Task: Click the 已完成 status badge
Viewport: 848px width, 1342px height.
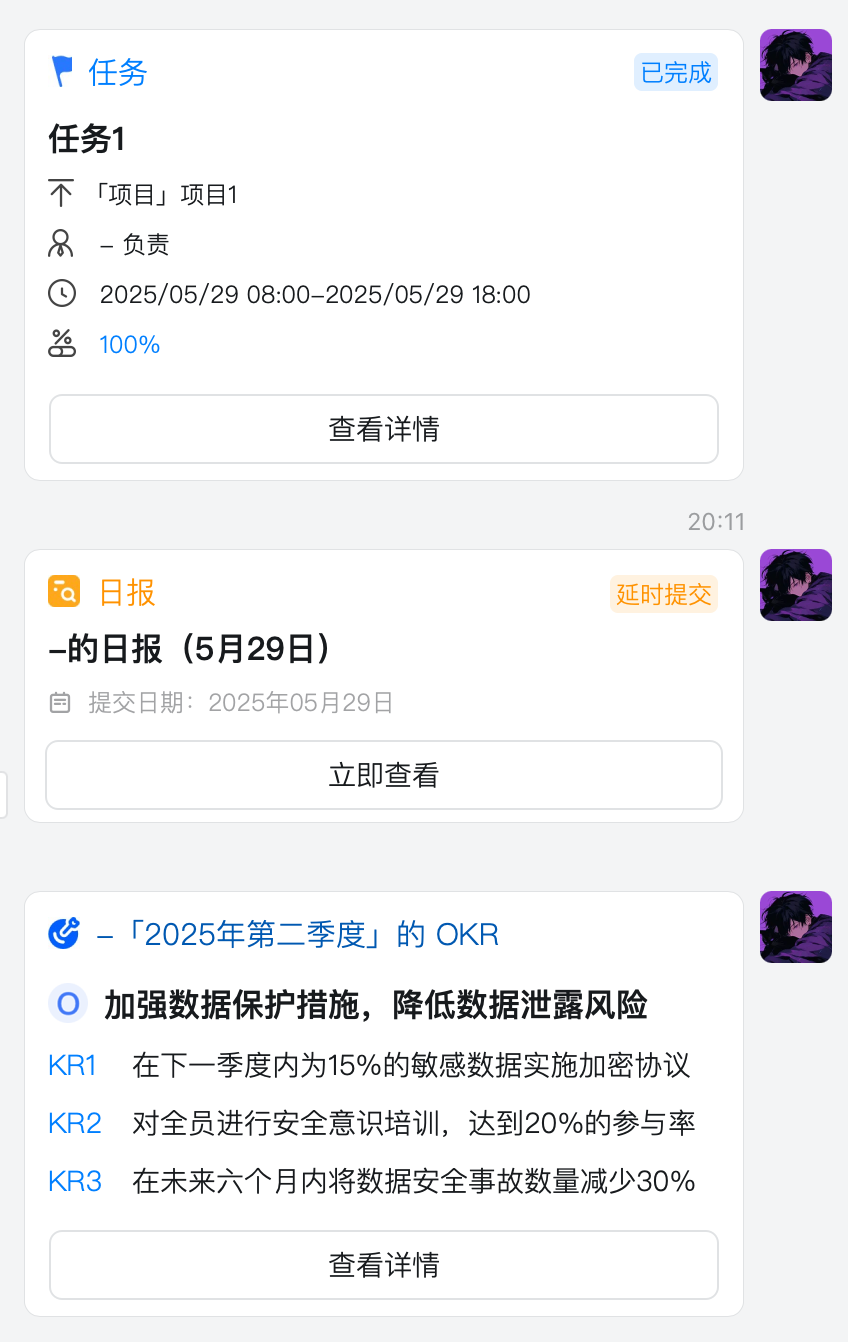Action: pyautogui.click(x=676, y=72)
